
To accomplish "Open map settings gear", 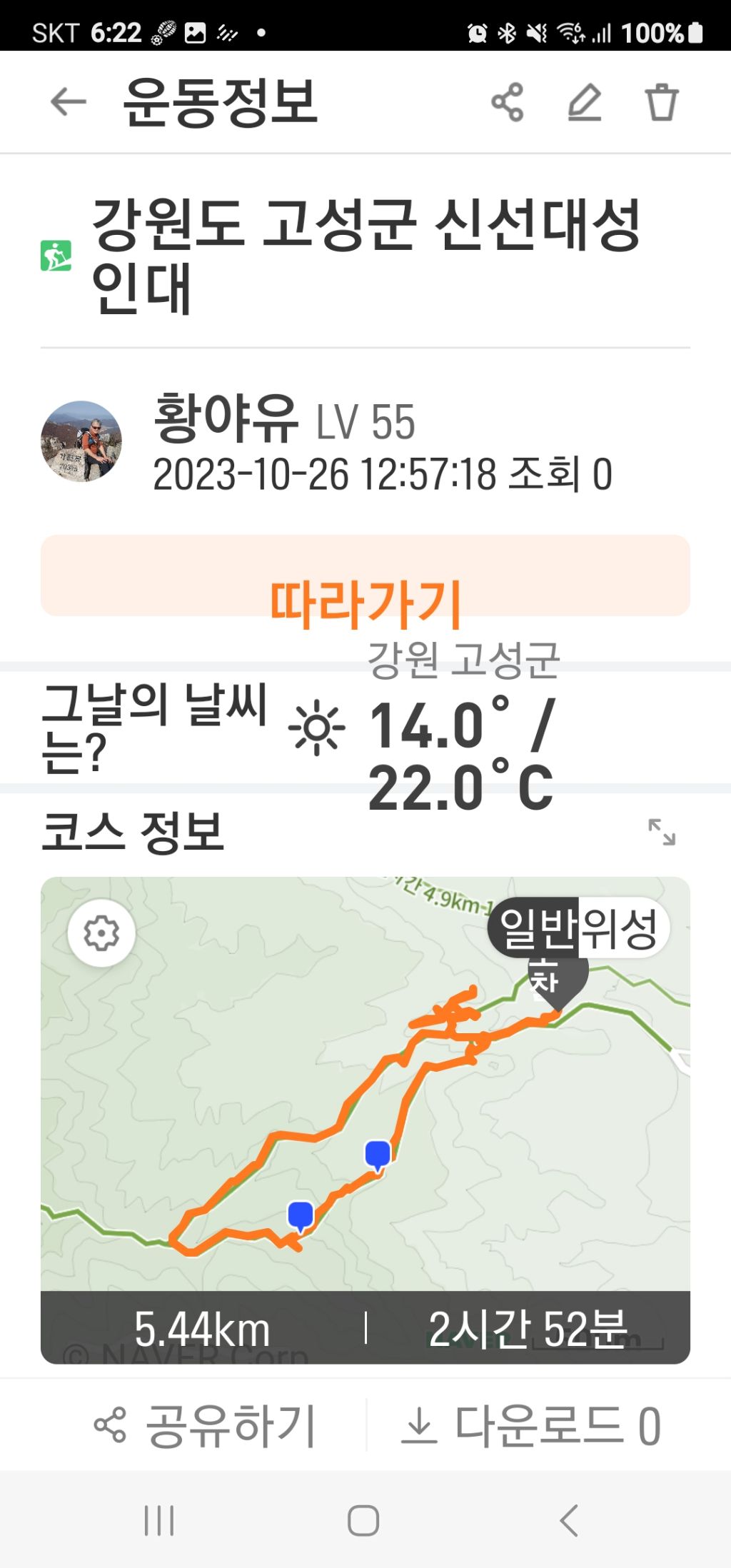I will click(101, 933).
